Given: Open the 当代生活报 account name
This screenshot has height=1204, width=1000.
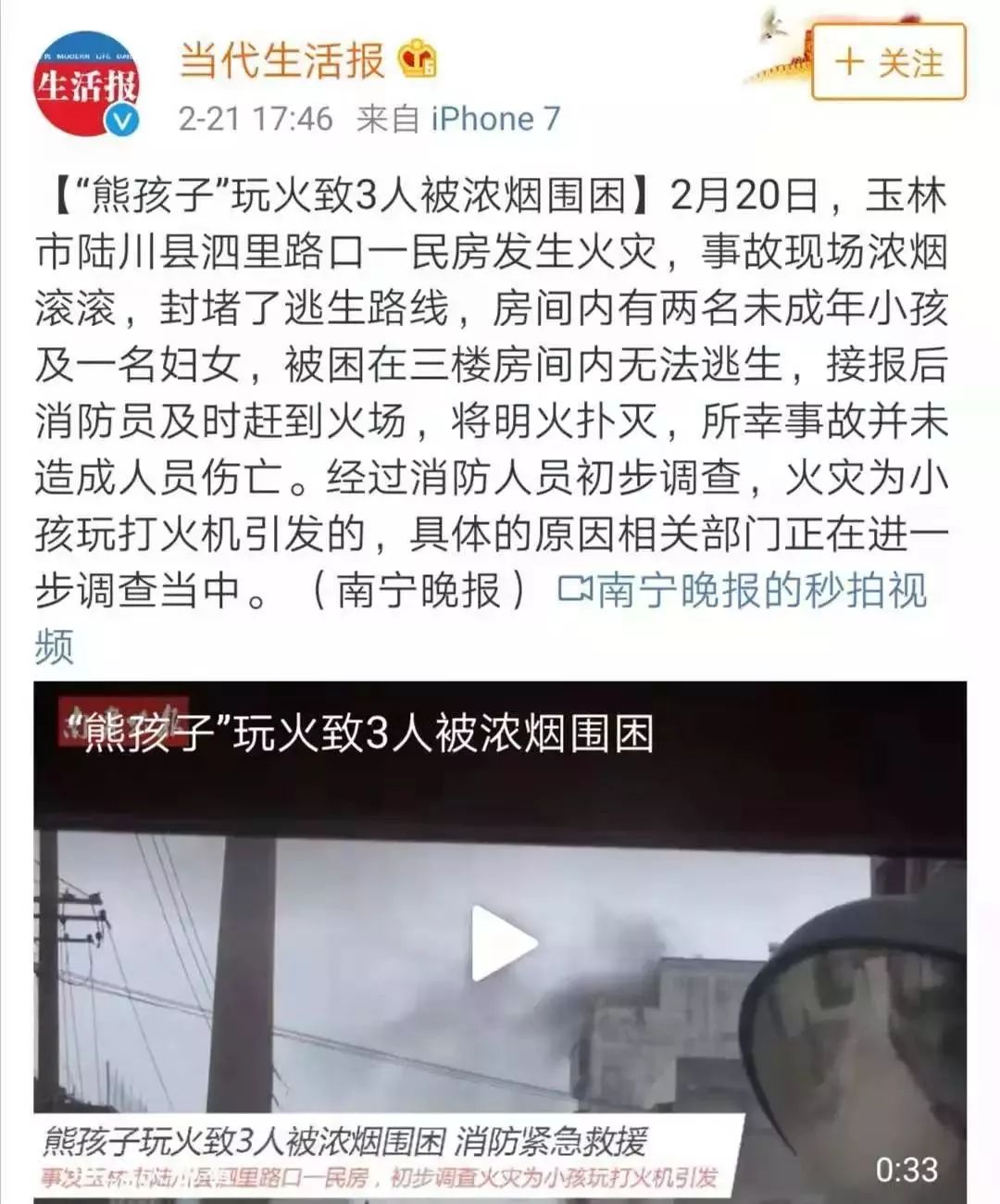Looking at the screenshot, I should pos(281,60).
